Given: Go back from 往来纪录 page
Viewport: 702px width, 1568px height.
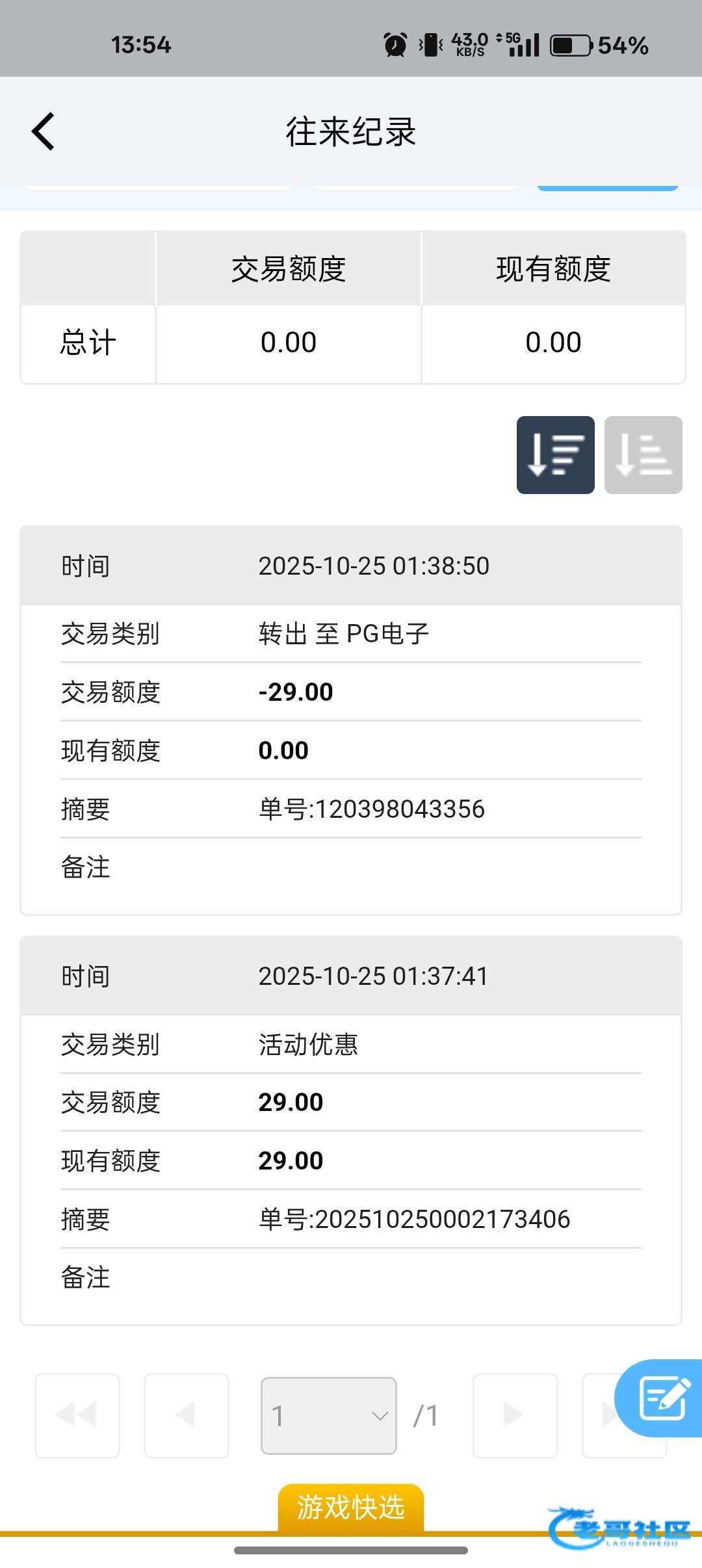Looking at the screenshot, I should (44, 131).
